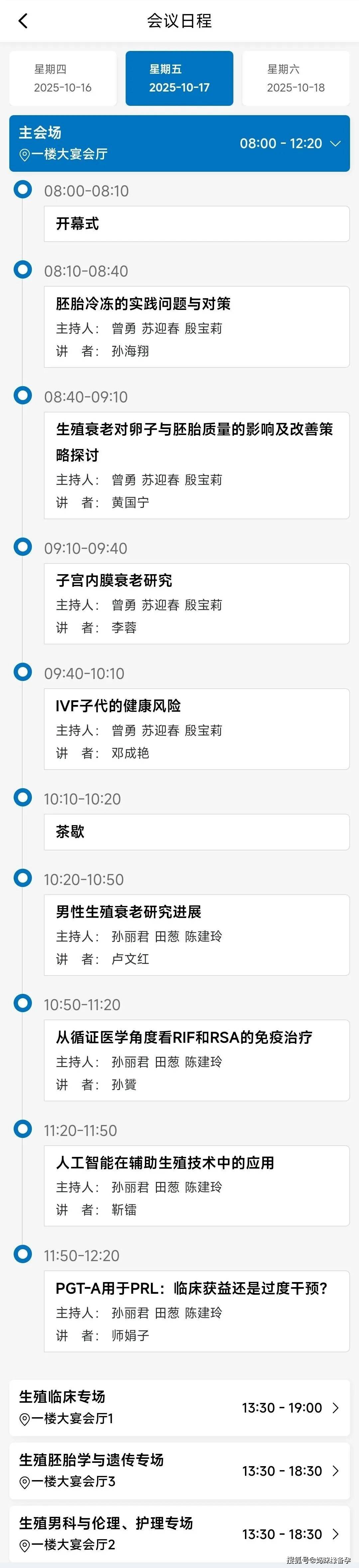Image resolution: width=359 pixels, height=1568 pixels.
Task: Go back from the 会议日程 page
Action: (x=23, y=21)
